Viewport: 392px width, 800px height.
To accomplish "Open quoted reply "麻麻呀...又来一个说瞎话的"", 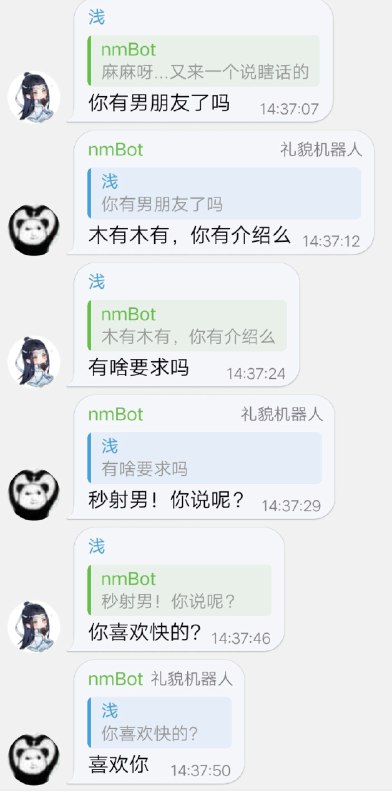I will [204, 61].
